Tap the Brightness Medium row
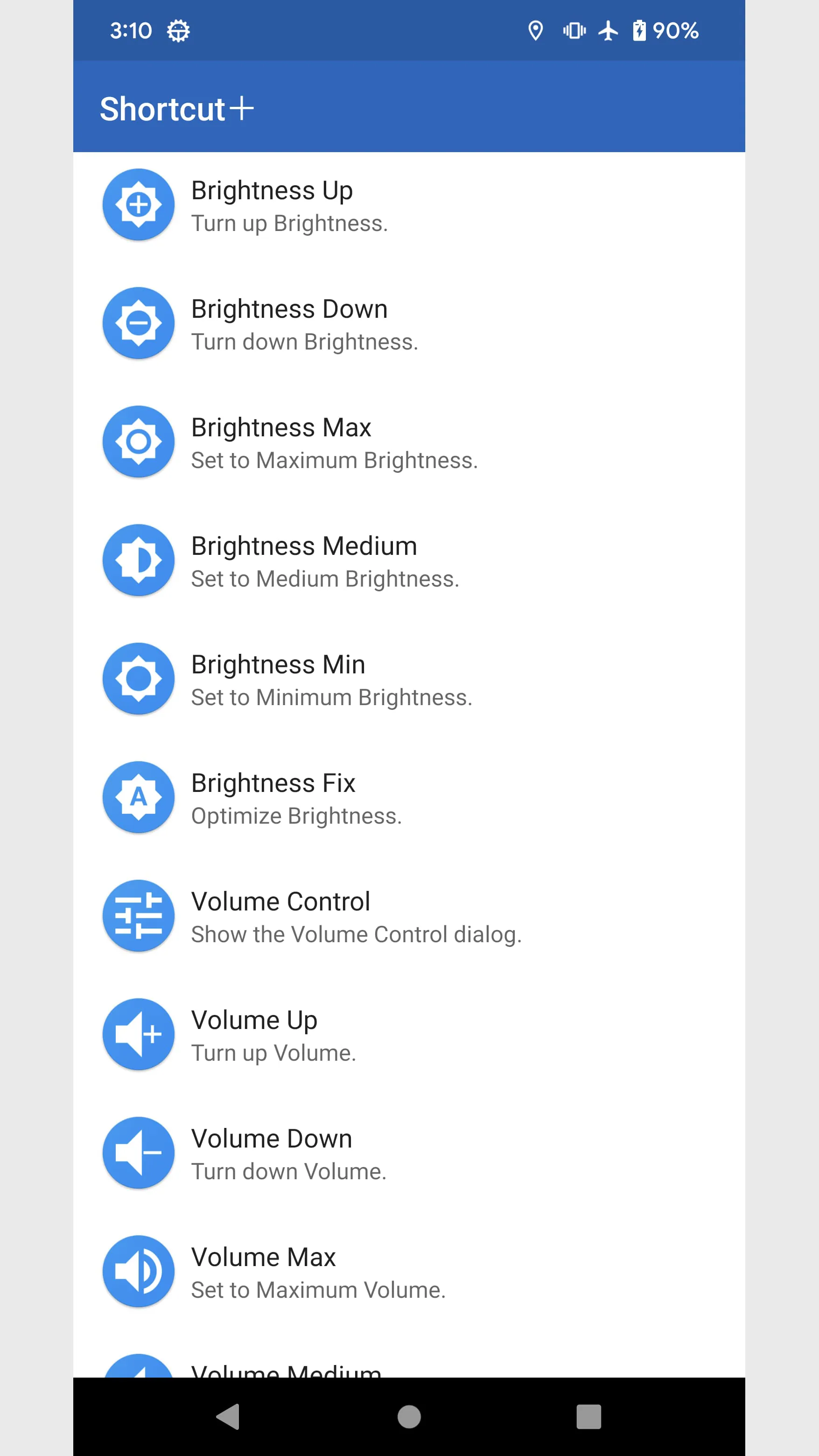The height and width of the screenshot is (1456, 819). tap(409, 560)
